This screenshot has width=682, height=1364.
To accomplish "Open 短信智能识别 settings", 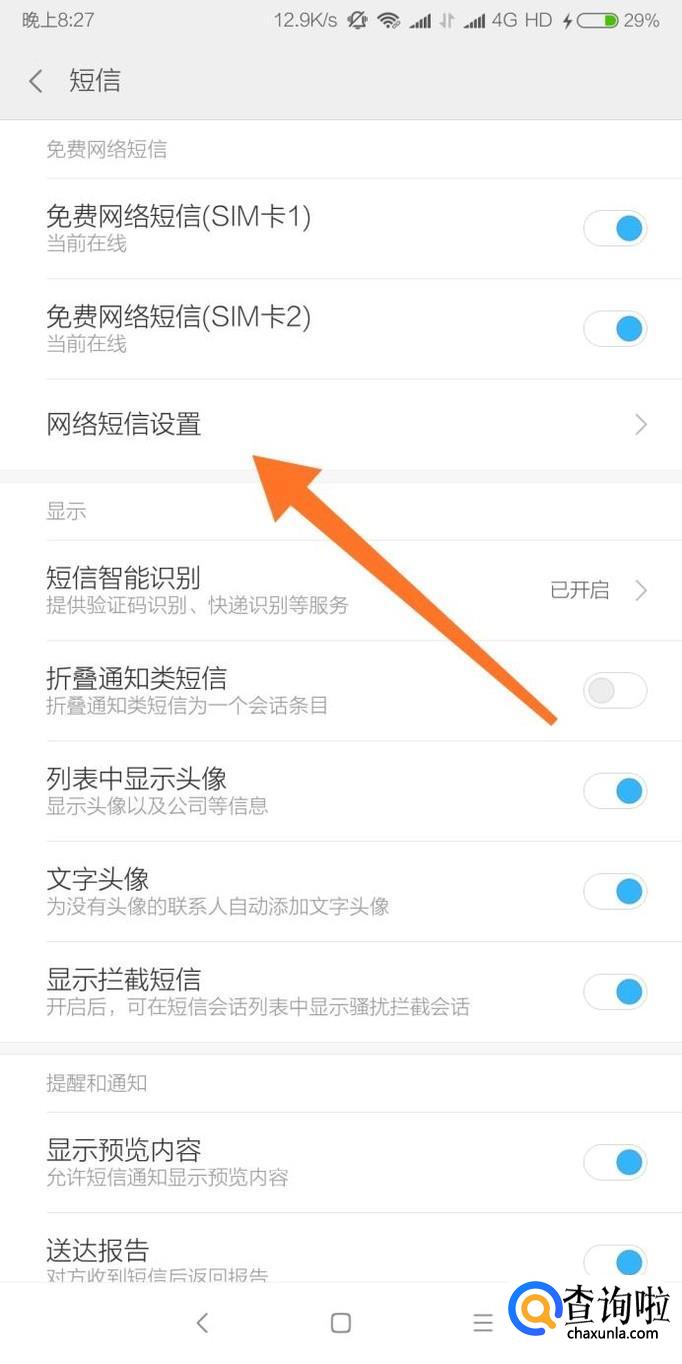I will click(340, 590).
